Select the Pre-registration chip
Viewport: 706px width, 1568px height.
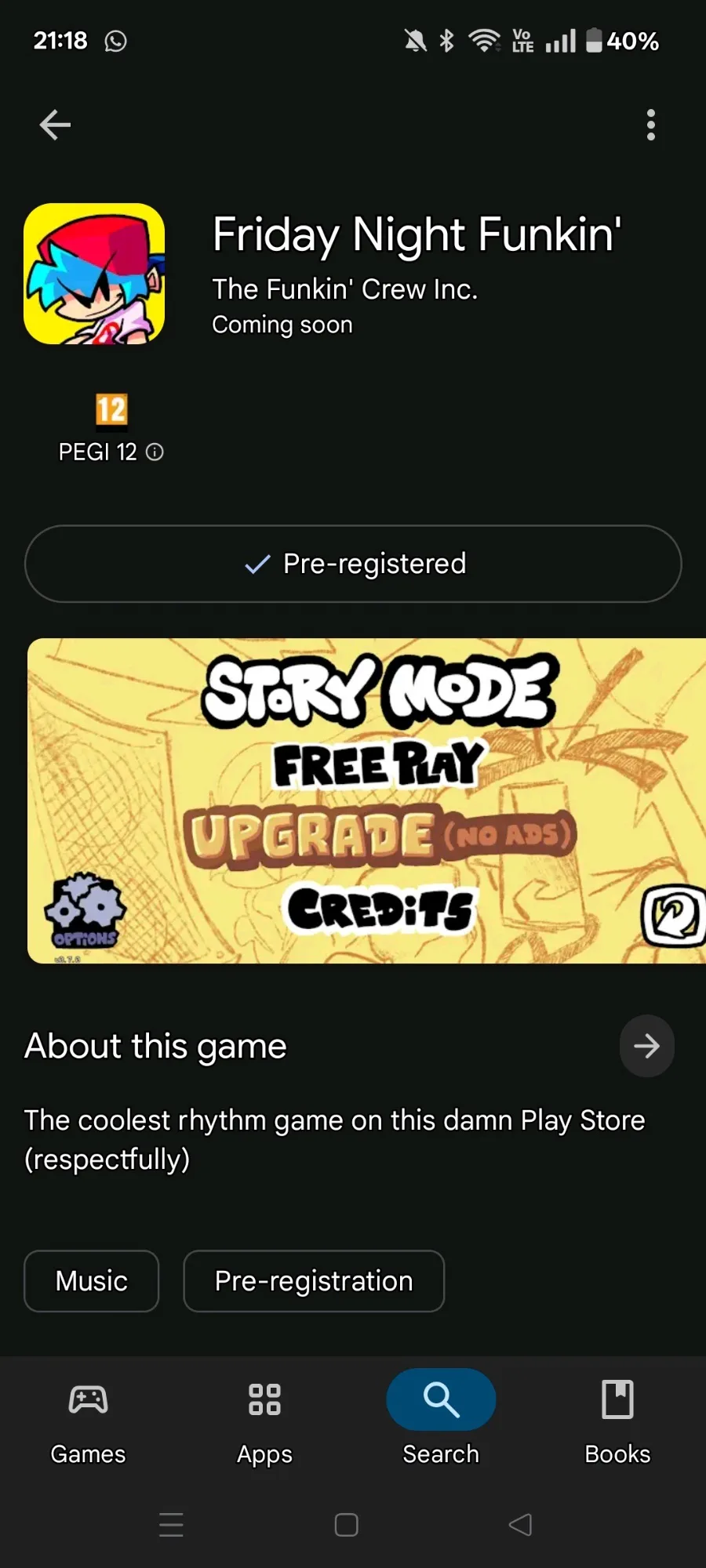314,1281
